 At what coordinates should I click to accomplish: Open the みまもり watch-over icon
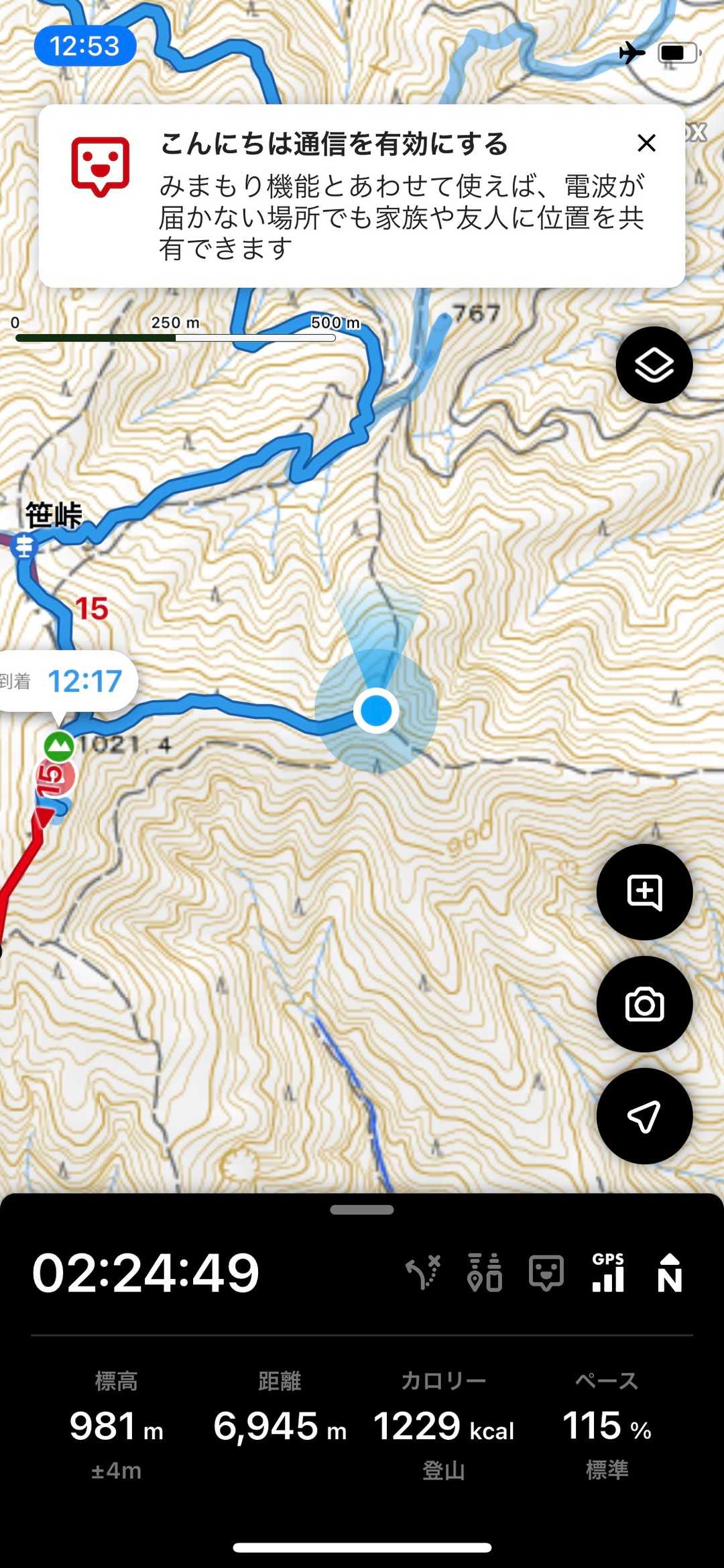pos(546,1272)
